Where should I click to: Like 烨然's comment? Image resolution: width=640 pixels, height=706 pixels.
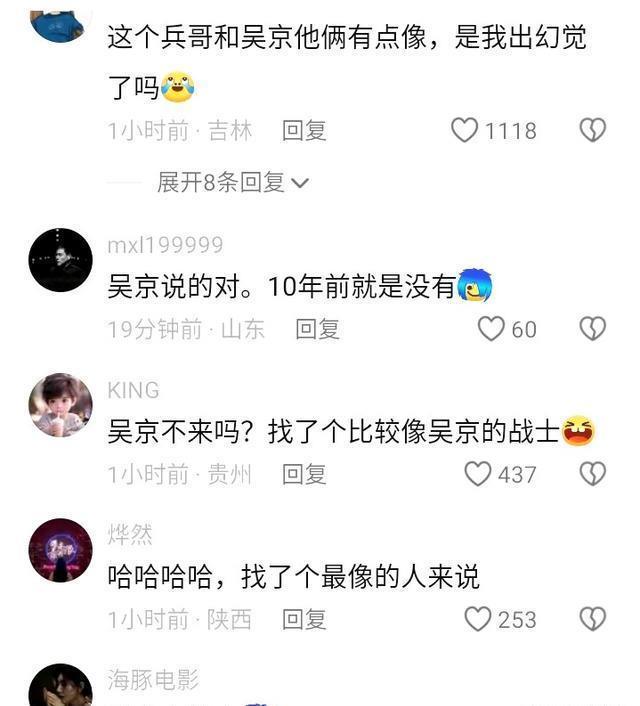click(x=478, y=619)
